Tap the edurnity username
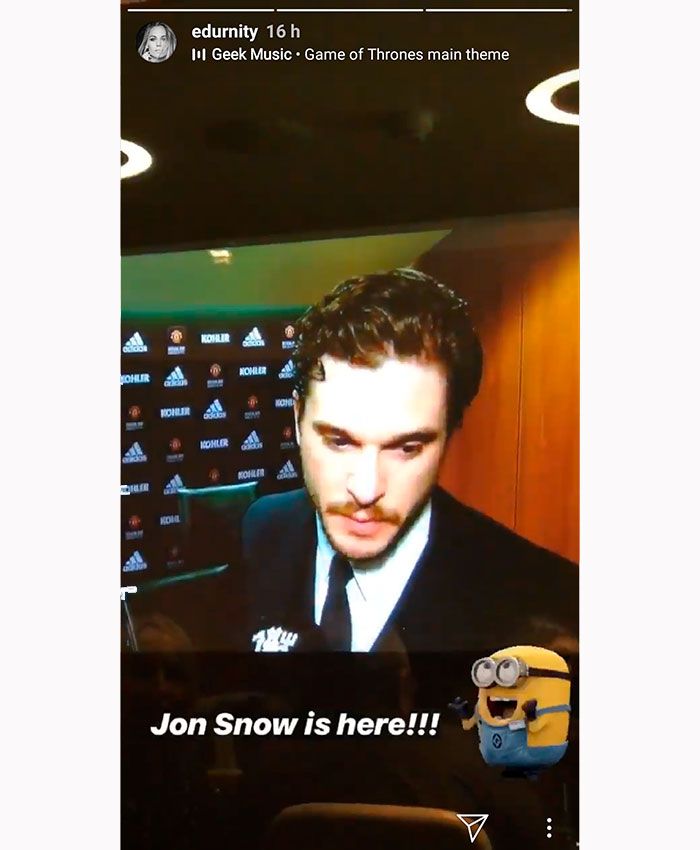This screenshot has height=850, width=700. [224, 32]
